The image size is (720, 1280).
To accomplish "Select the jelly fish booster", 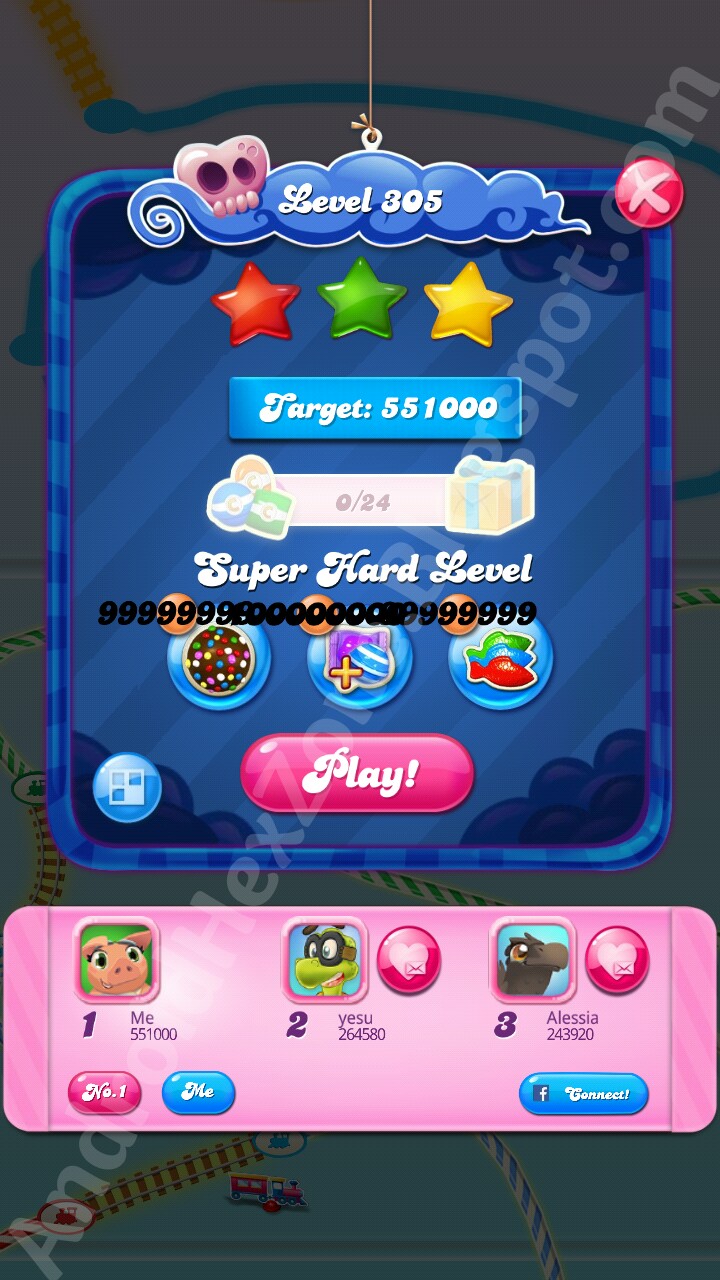I will coord(500,660).
